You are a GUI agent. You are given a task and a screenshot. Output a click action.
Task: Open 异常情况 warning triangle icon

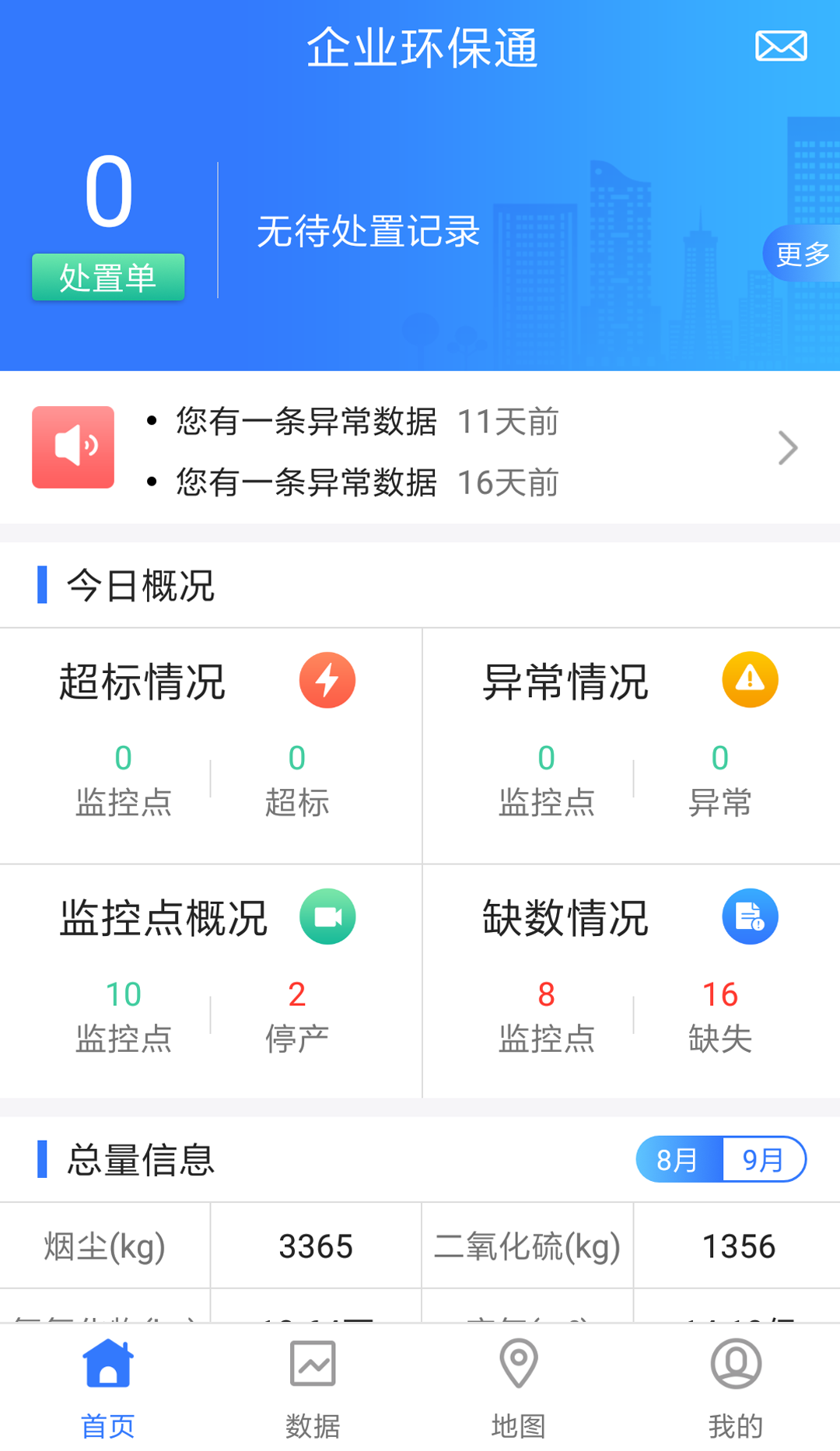pyautogui.click(x=750, y=679)
